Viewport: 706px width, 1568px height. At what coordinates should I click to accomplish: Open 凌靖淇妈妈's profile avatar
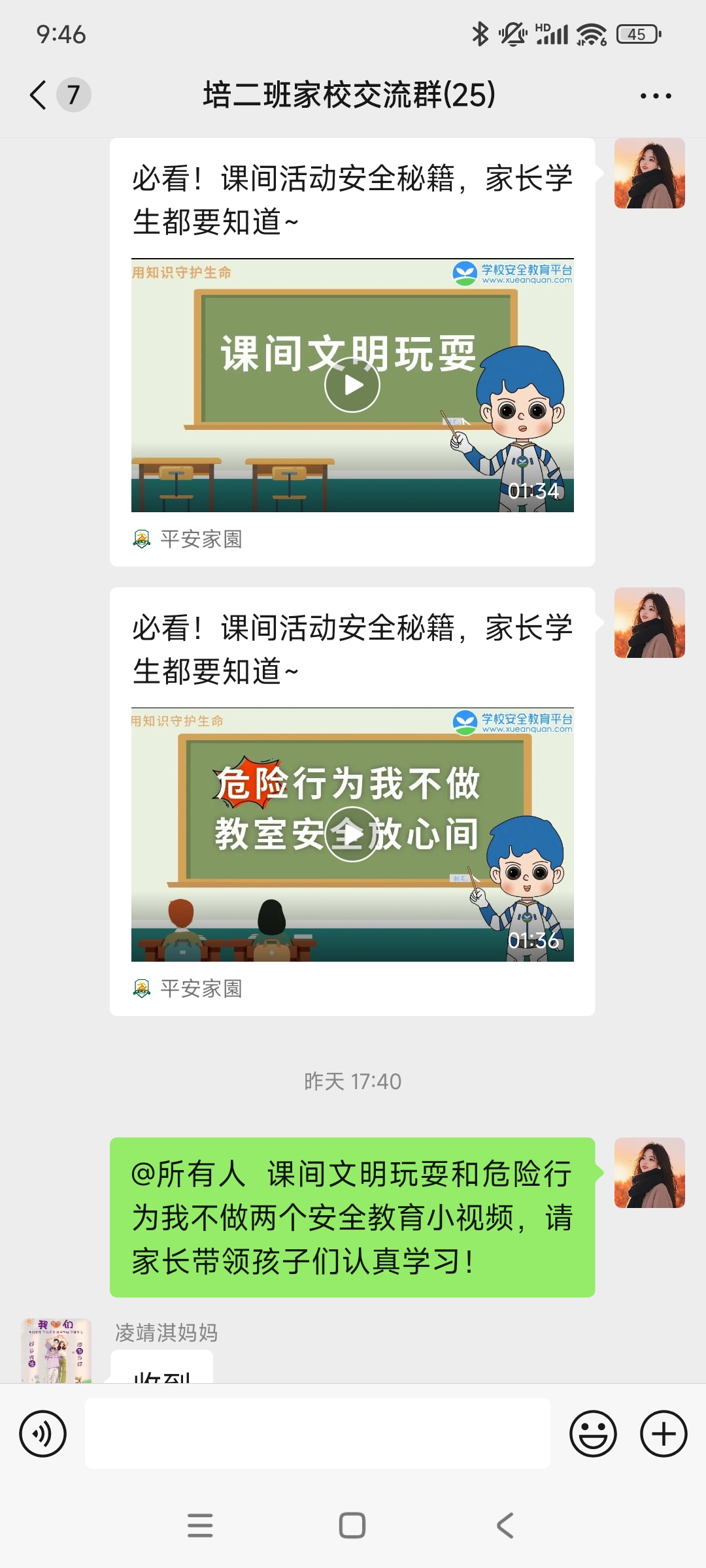click(56, 1350)
